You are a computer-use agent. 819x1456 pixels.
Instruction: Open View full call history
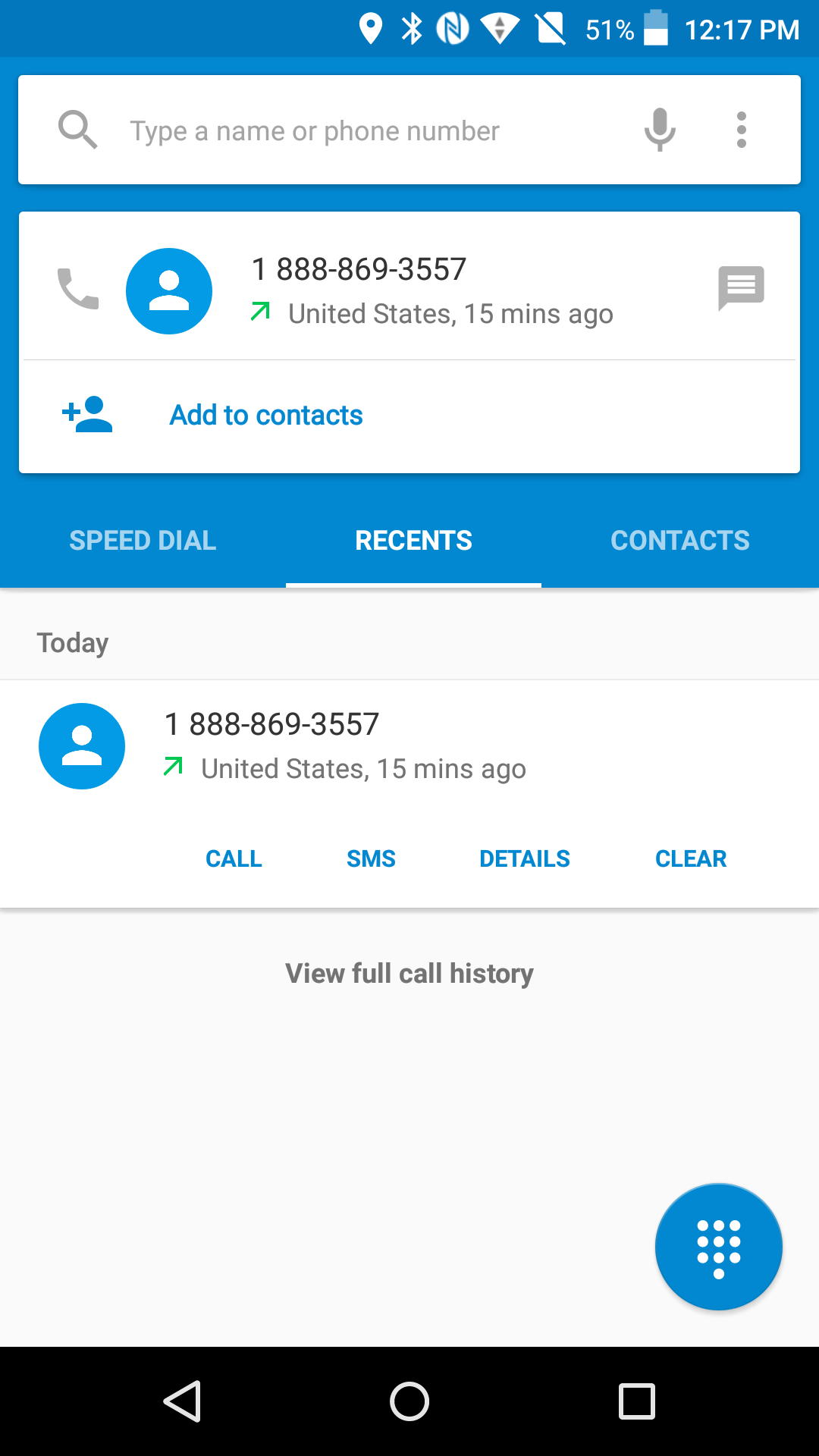tap(409, 973)
